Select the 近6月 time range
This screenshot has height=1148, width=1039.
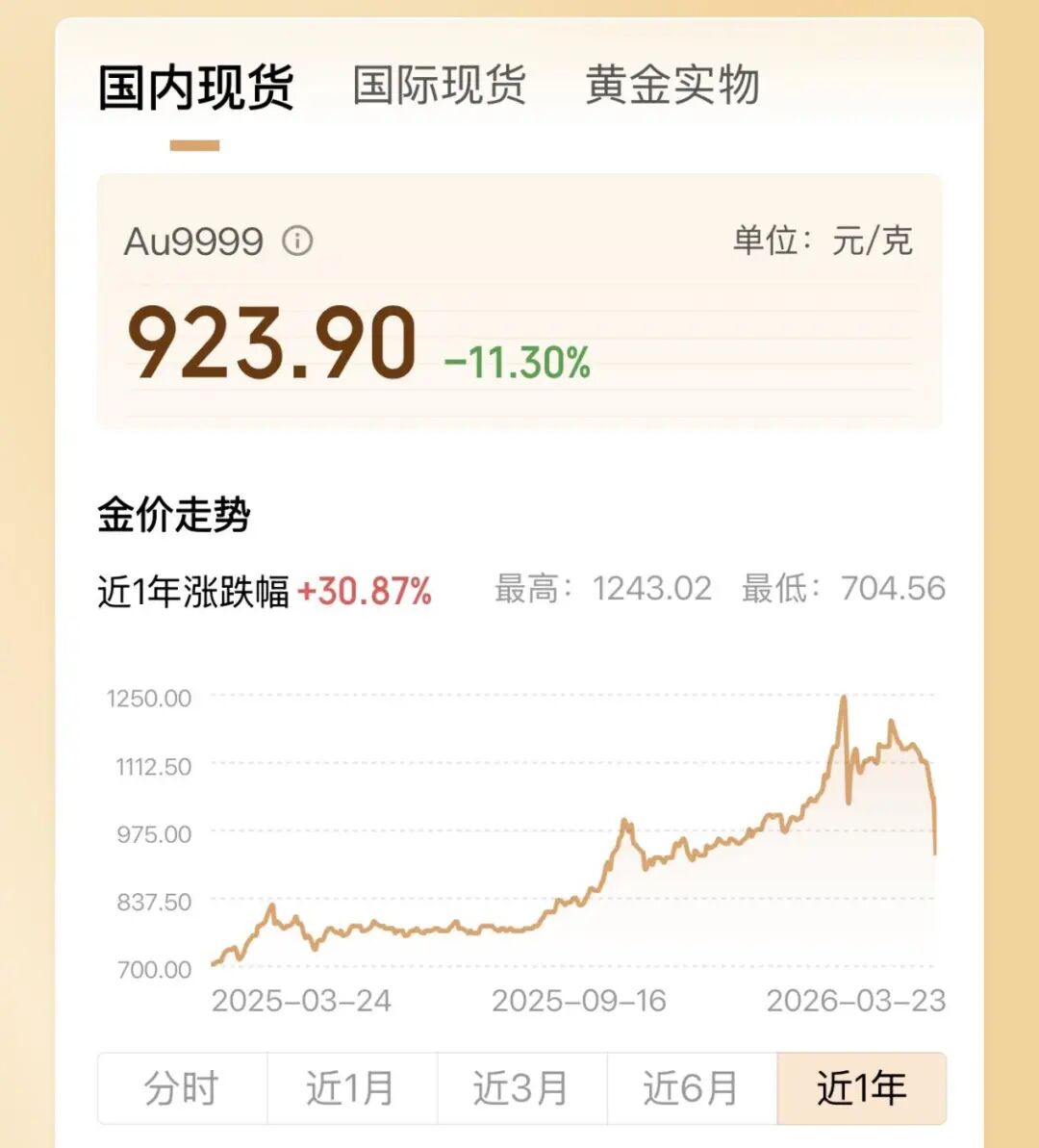691,1088
